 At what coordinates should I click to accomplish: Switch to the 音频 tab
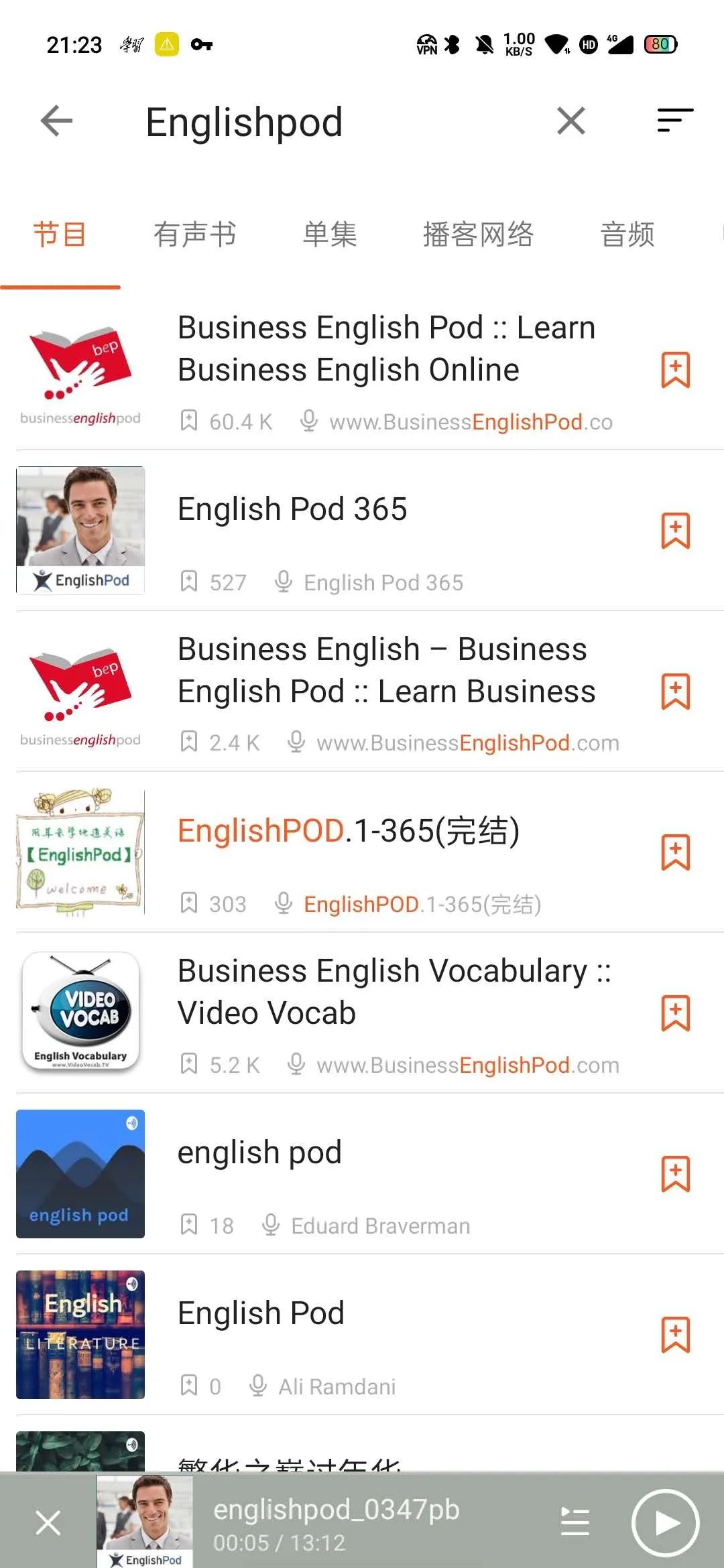click(x=627, y=235)
